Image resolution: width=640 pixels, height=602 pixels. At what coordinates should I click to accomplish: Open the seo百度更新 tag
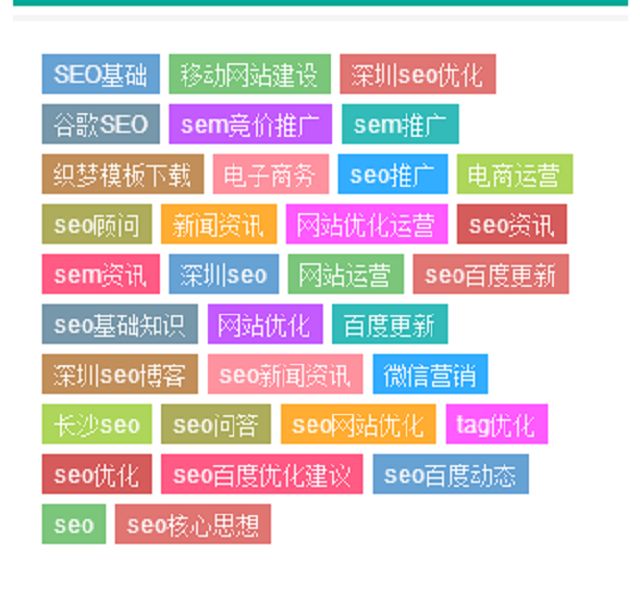tap(490, 274)
